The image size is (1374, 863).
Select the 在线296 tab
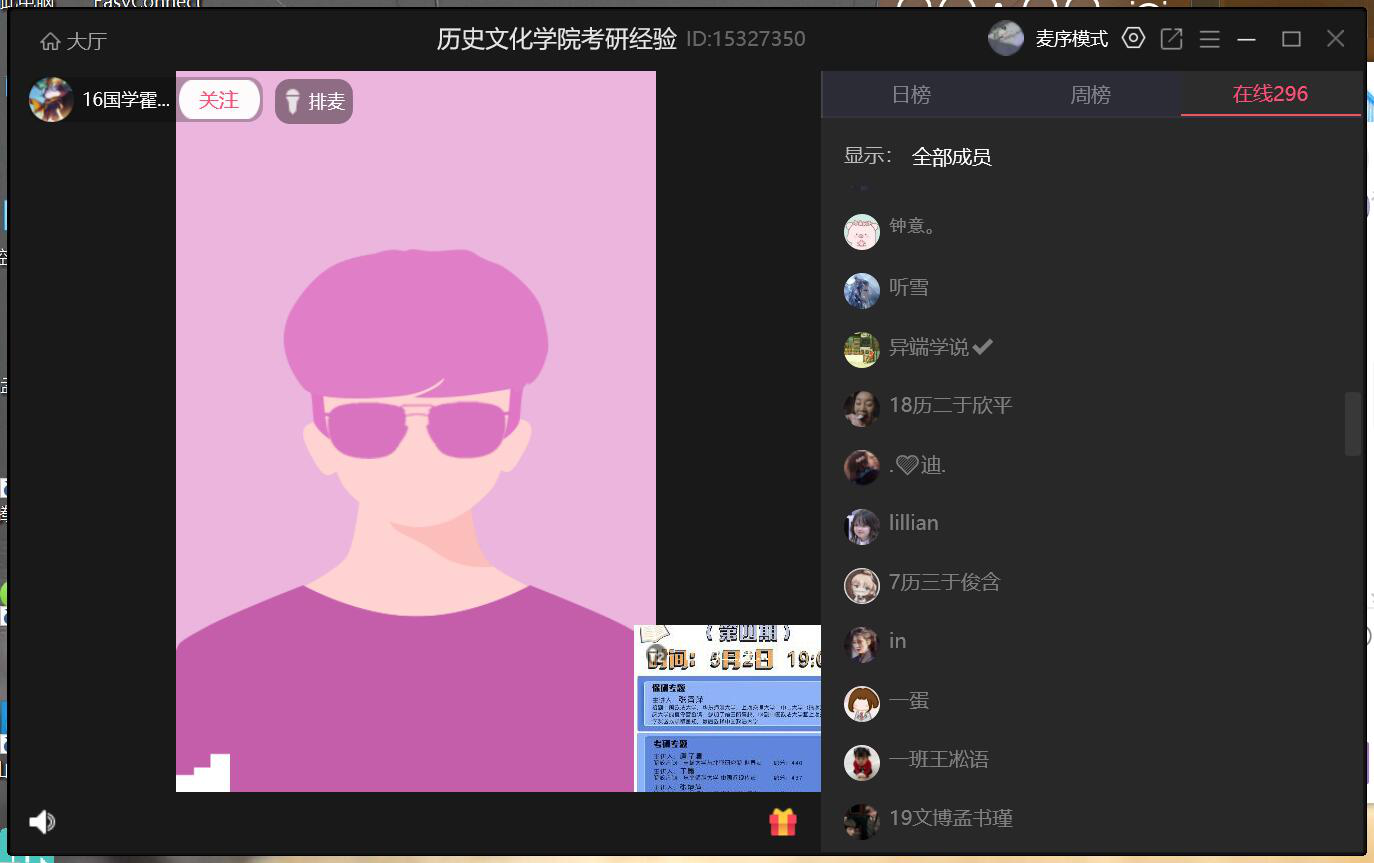[1270, 94]
